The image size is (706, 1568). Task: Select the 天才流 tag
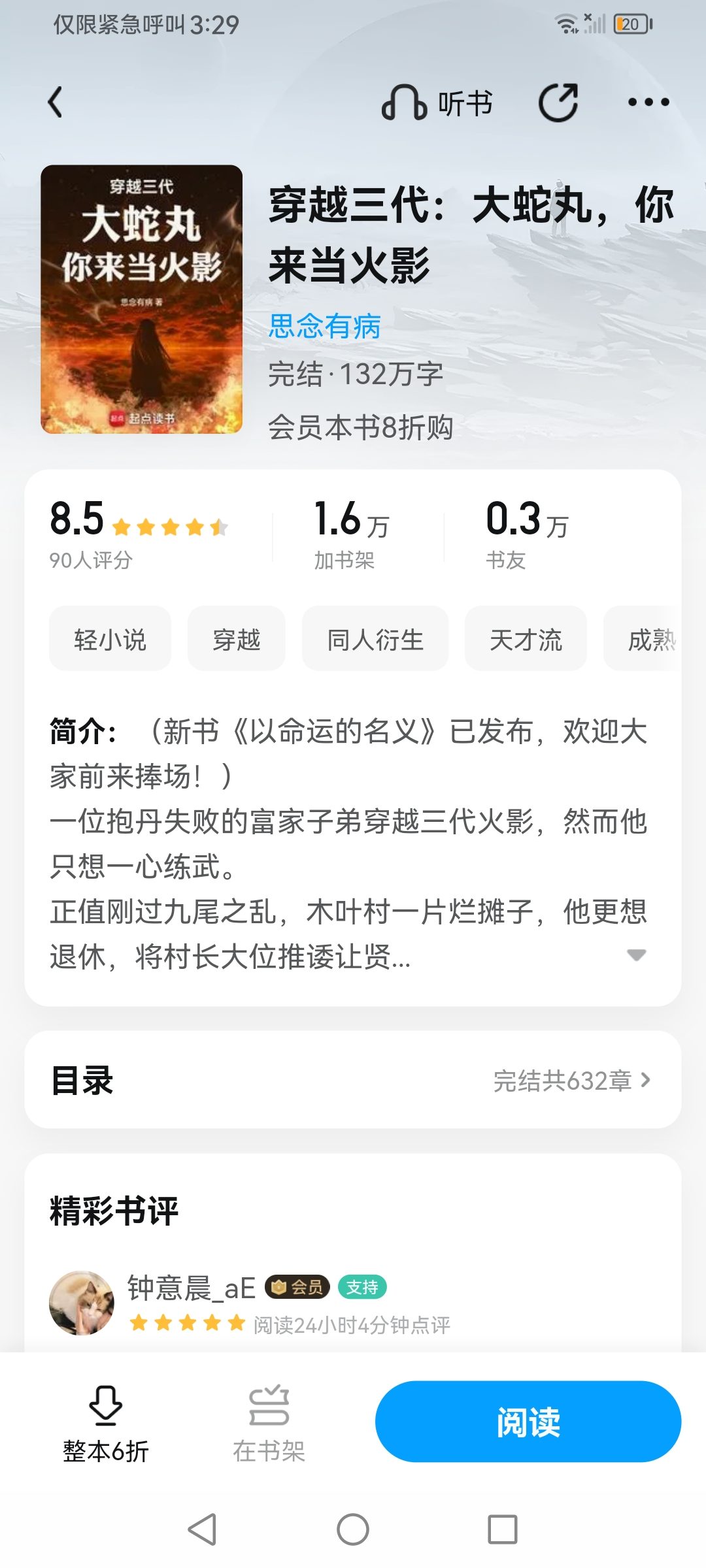[526, 639]
